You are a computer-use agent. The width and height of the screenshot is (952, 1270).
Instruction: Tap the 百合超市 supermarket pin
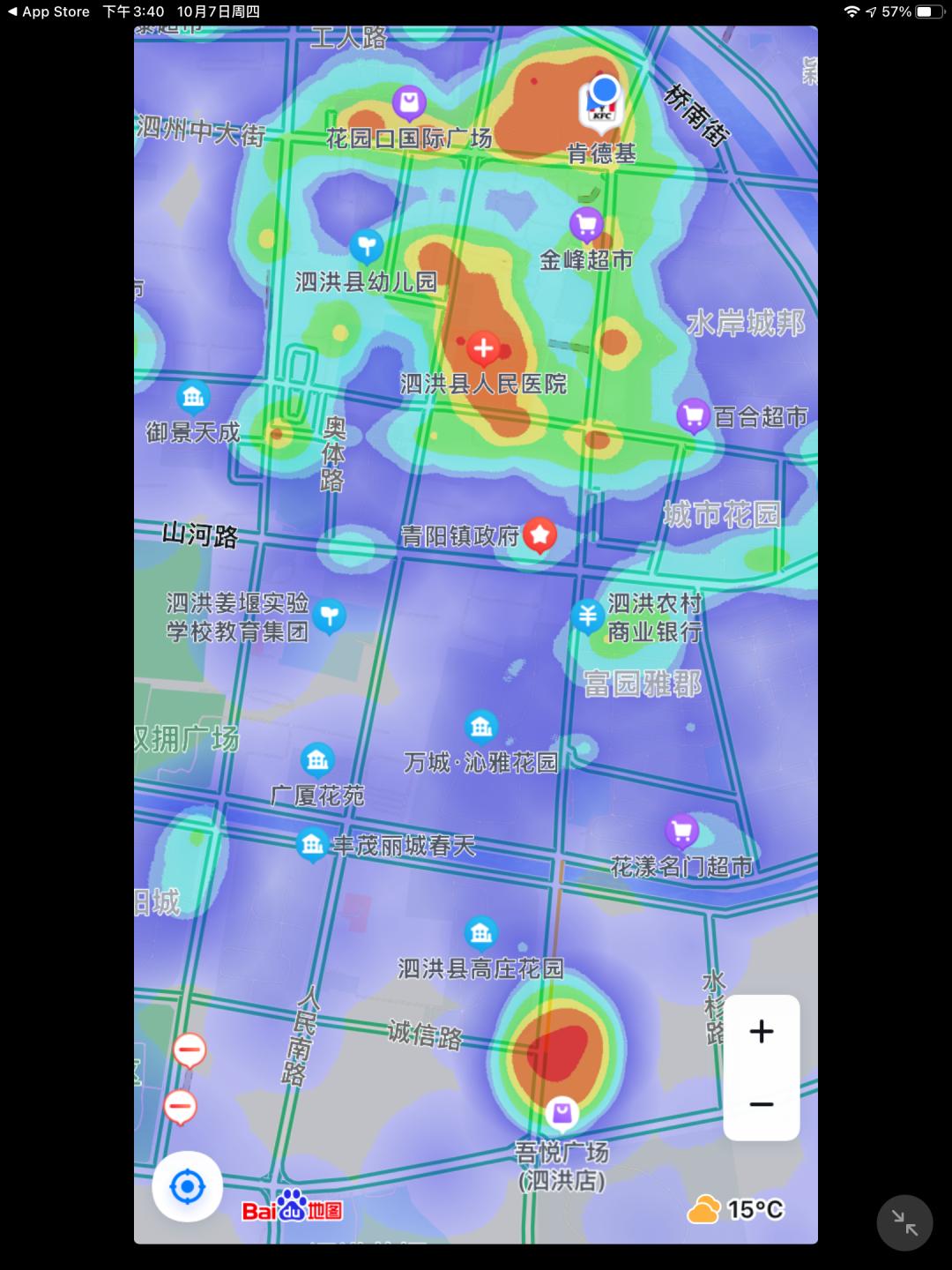pos(694,415)
